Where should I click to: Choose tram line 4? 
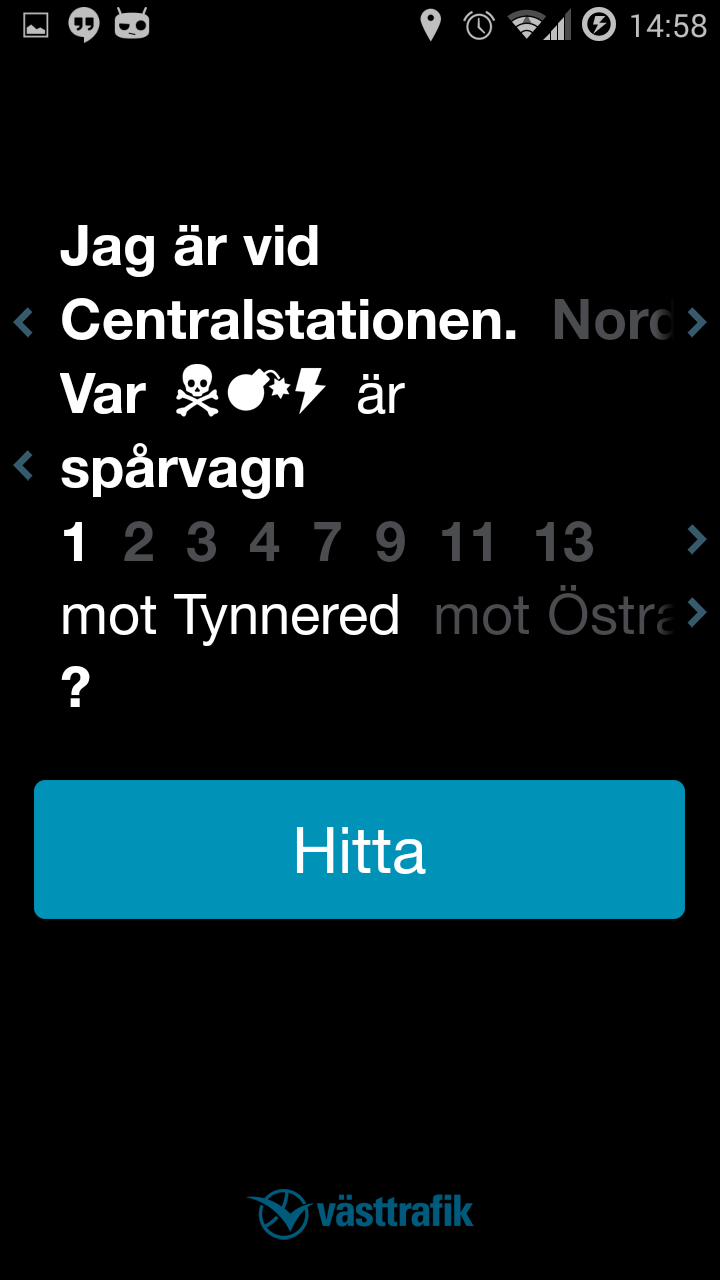[x=264, y=543]
